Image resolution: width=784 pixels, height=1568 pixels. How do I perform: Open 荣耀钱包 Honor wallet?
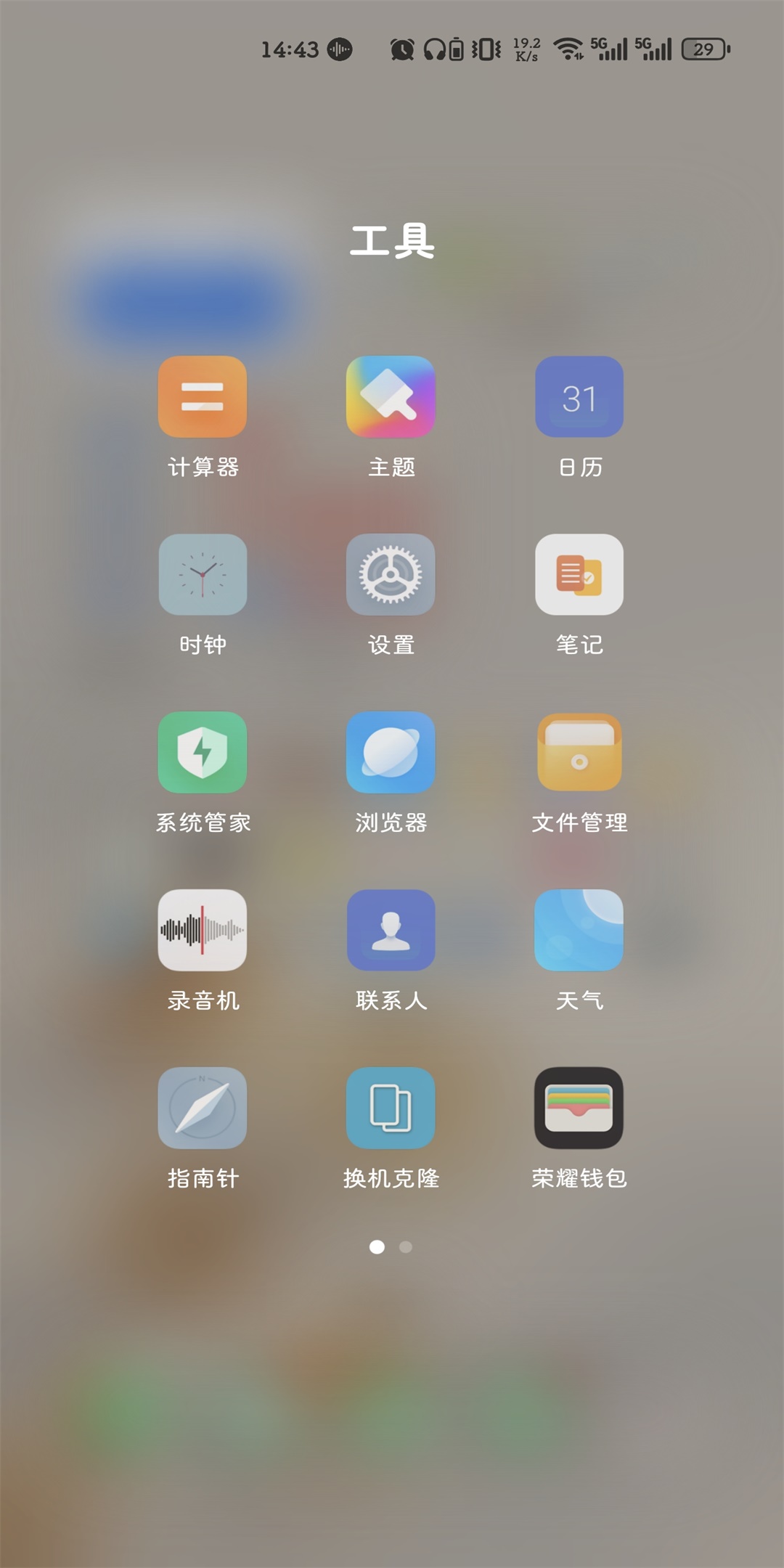click(579, 1108)
